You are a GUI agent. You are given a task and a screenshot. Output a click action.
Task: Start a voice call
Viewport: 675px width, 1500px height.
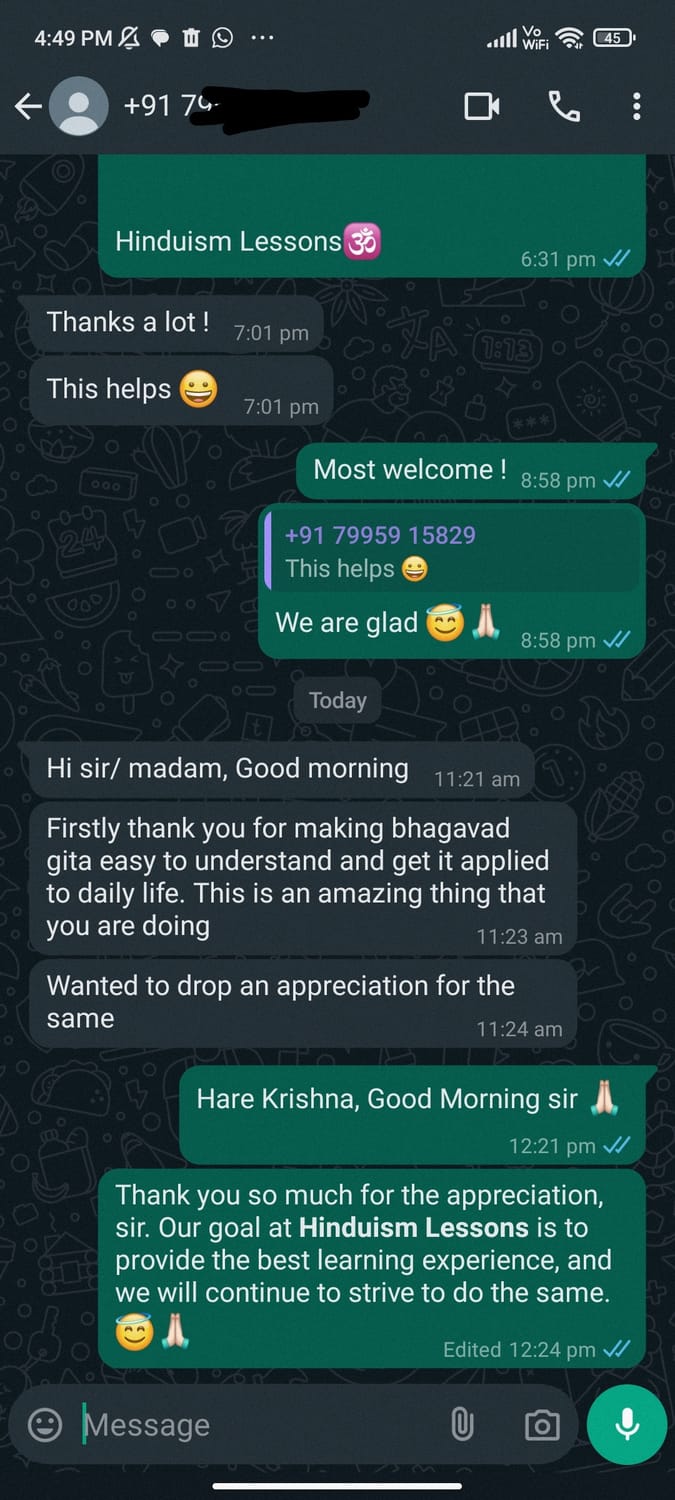pos(564,106)
